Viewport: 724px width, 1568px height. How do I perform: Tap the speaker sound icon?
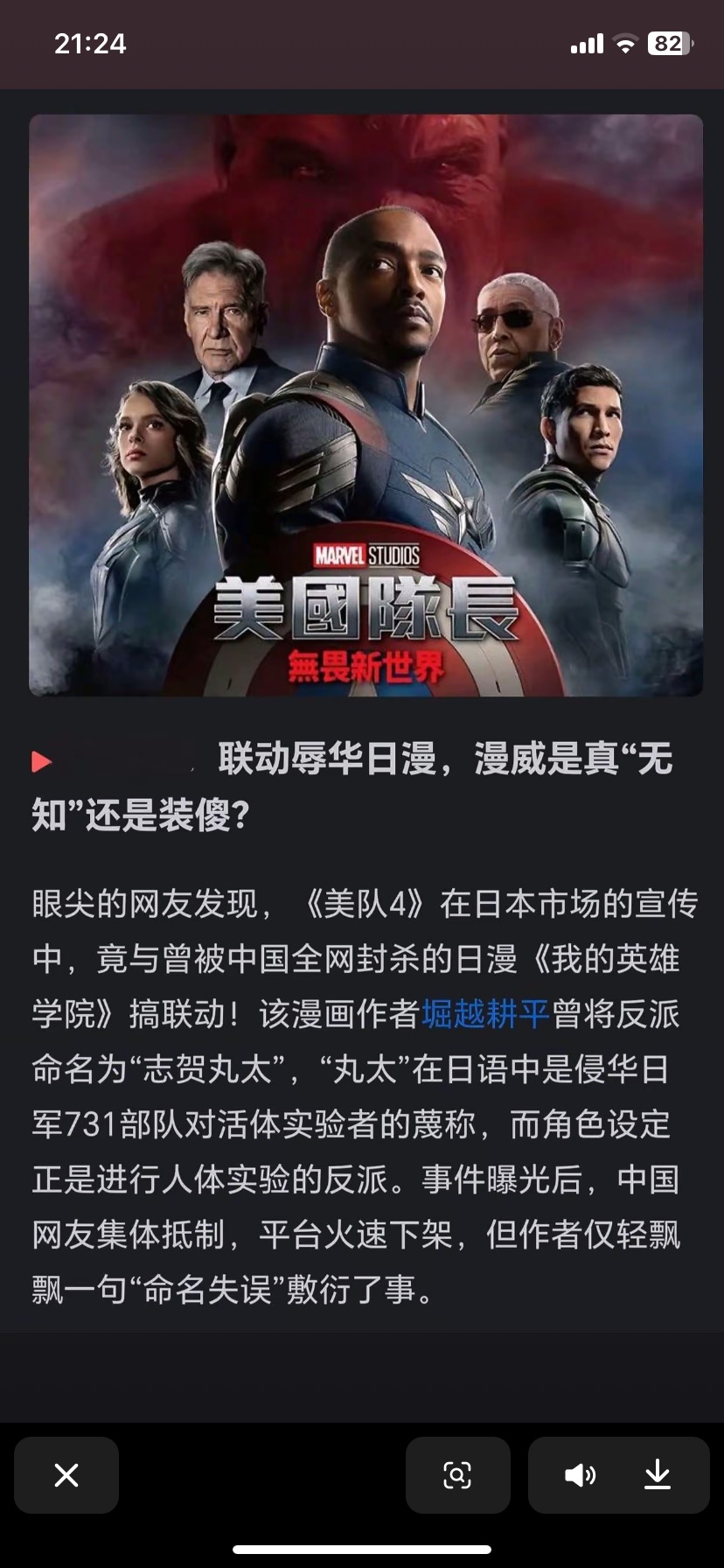[580, 1475]
